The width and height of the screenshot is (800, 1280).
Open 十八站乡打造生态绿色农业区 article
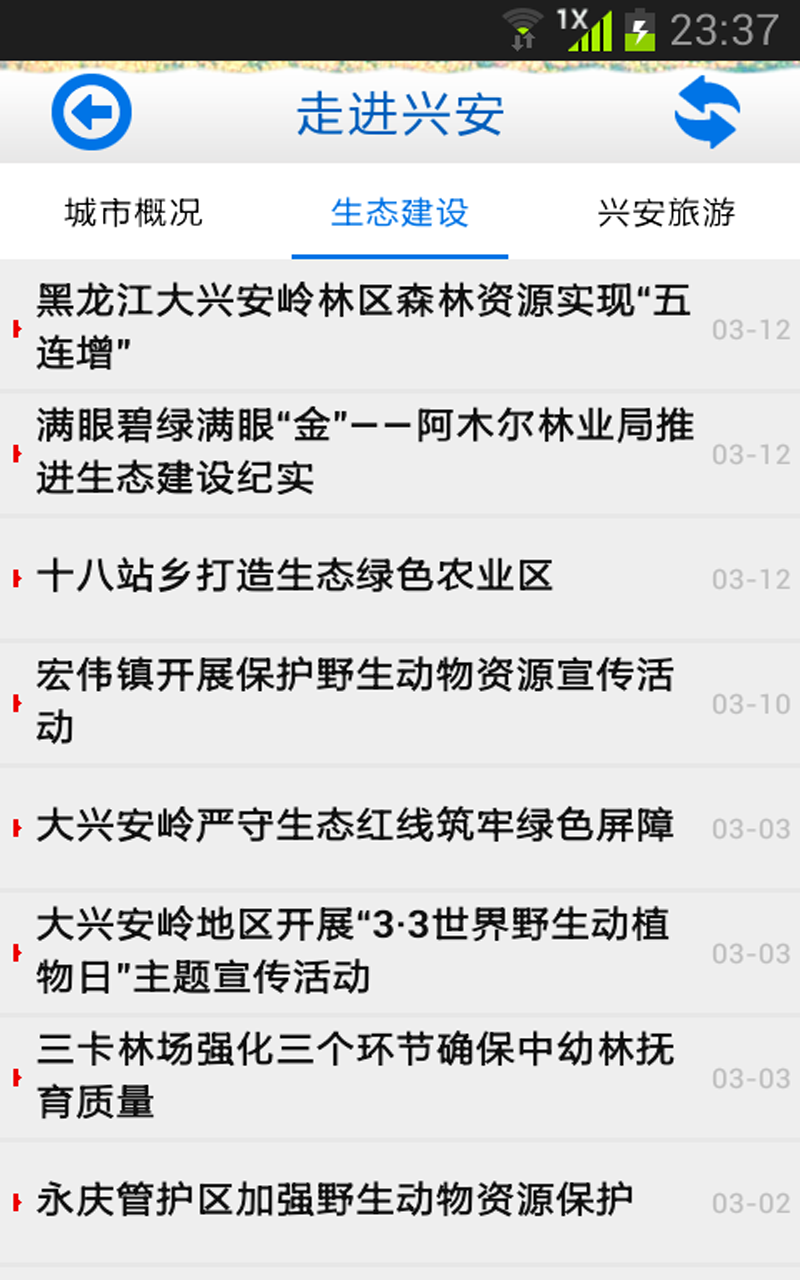pyautogui.click(x=295, y=577)
